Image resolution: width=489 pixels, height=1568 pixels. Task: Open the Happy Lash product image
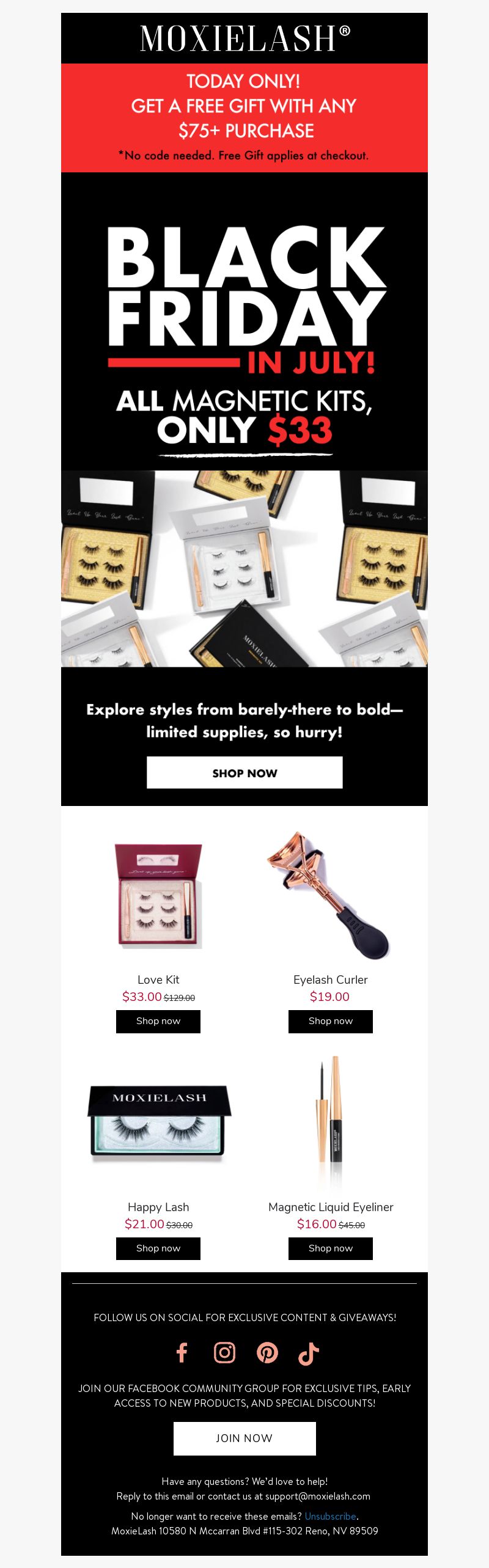pyautogui.click(x=158, y=1123)
